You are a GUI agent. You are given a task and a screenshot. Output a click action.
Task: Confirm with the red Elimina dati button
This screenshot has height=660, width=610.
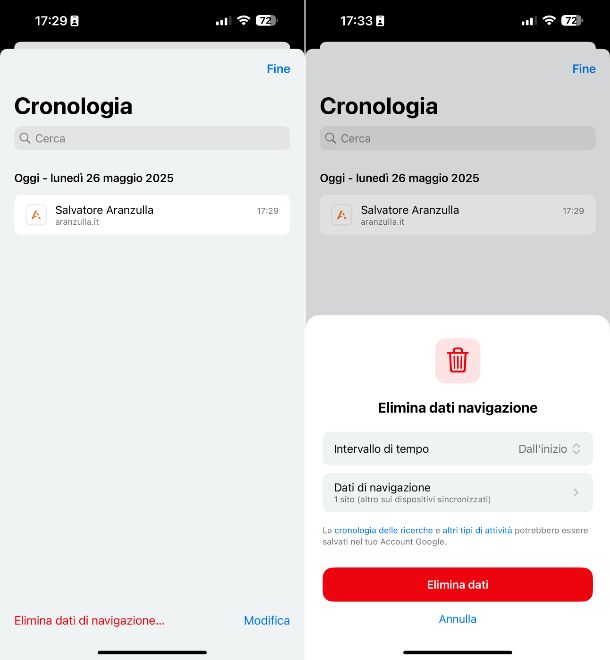(457, 584)
